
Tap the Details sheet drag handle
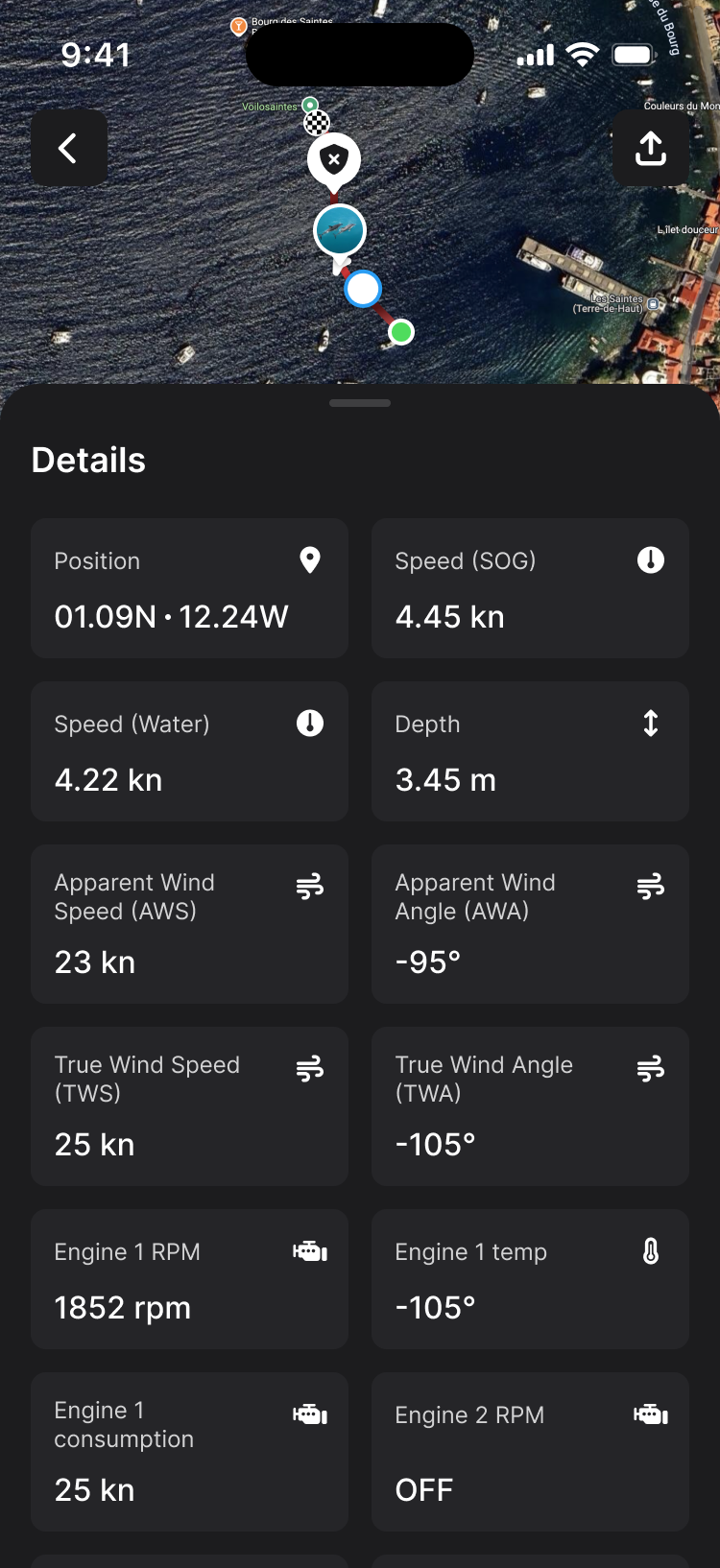[x=360, y=403]
